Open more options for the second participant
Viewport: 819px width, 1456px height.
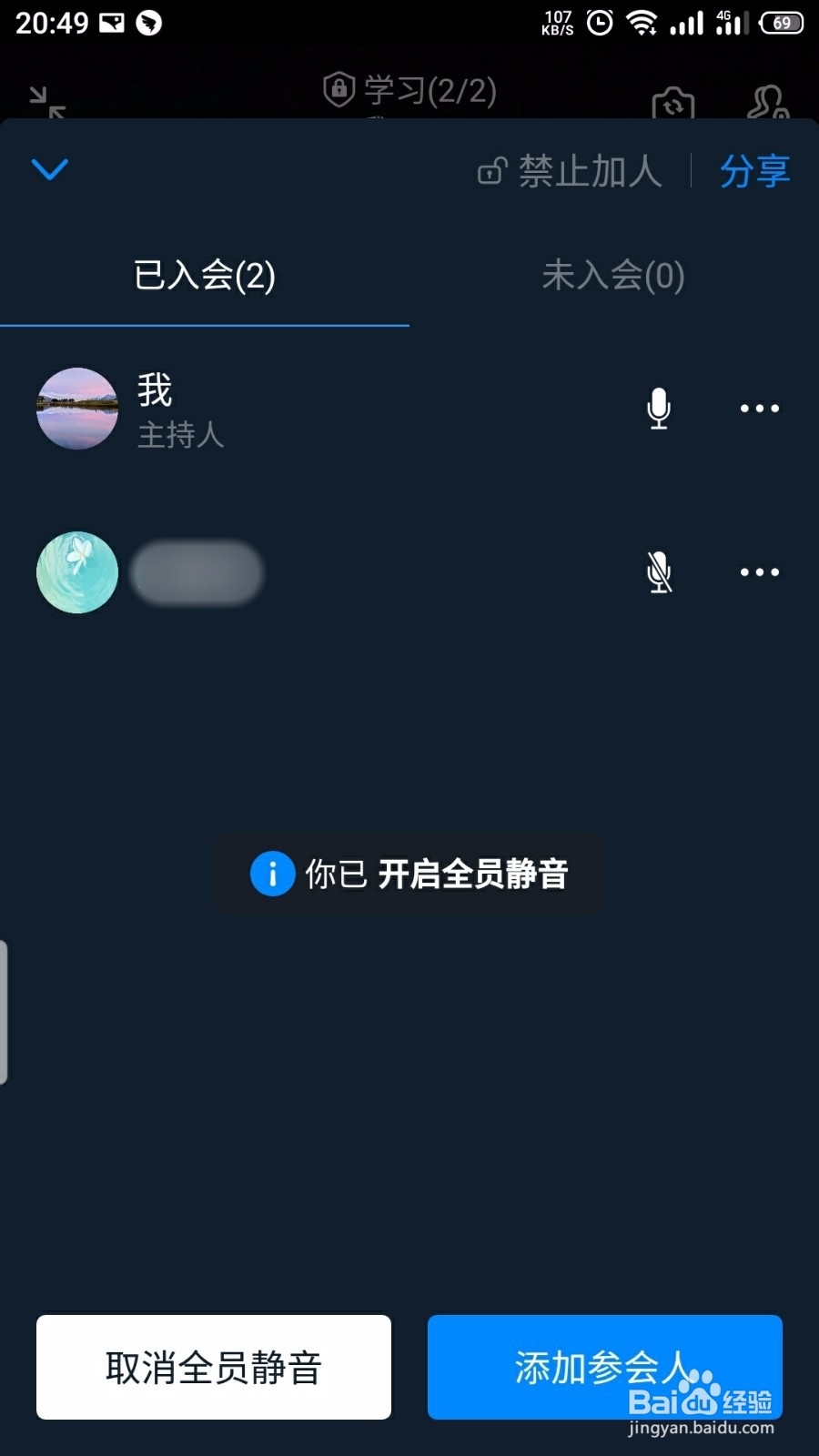click(x=759, y=572)
